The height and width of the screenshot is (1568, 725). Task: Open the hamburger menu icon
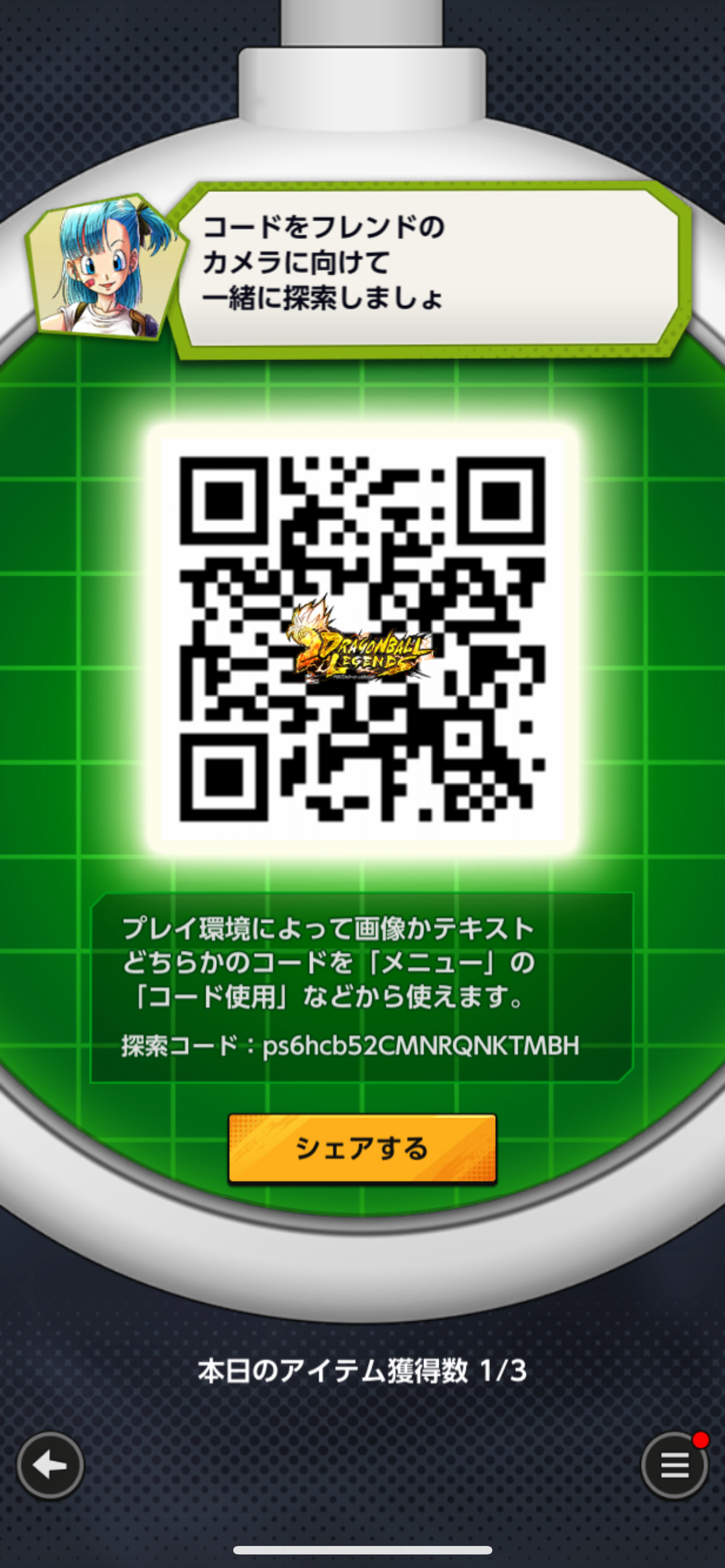pyautogui.click(x=675, y=1466)
